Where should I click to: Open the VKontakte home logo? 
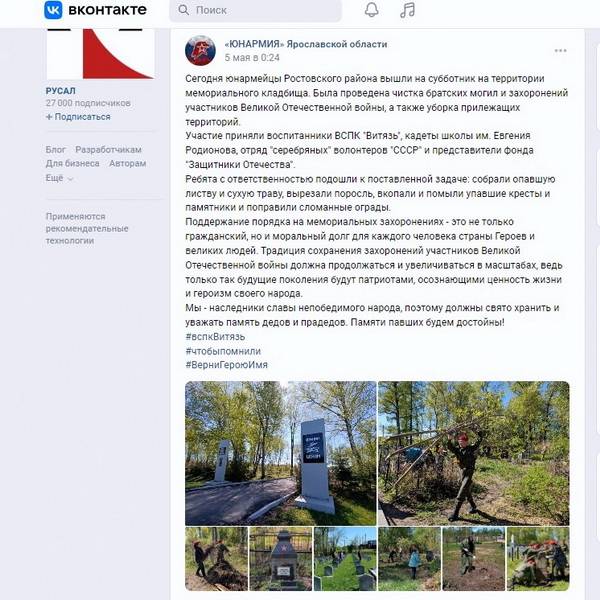pyautogui.click(x=95, y=11)
